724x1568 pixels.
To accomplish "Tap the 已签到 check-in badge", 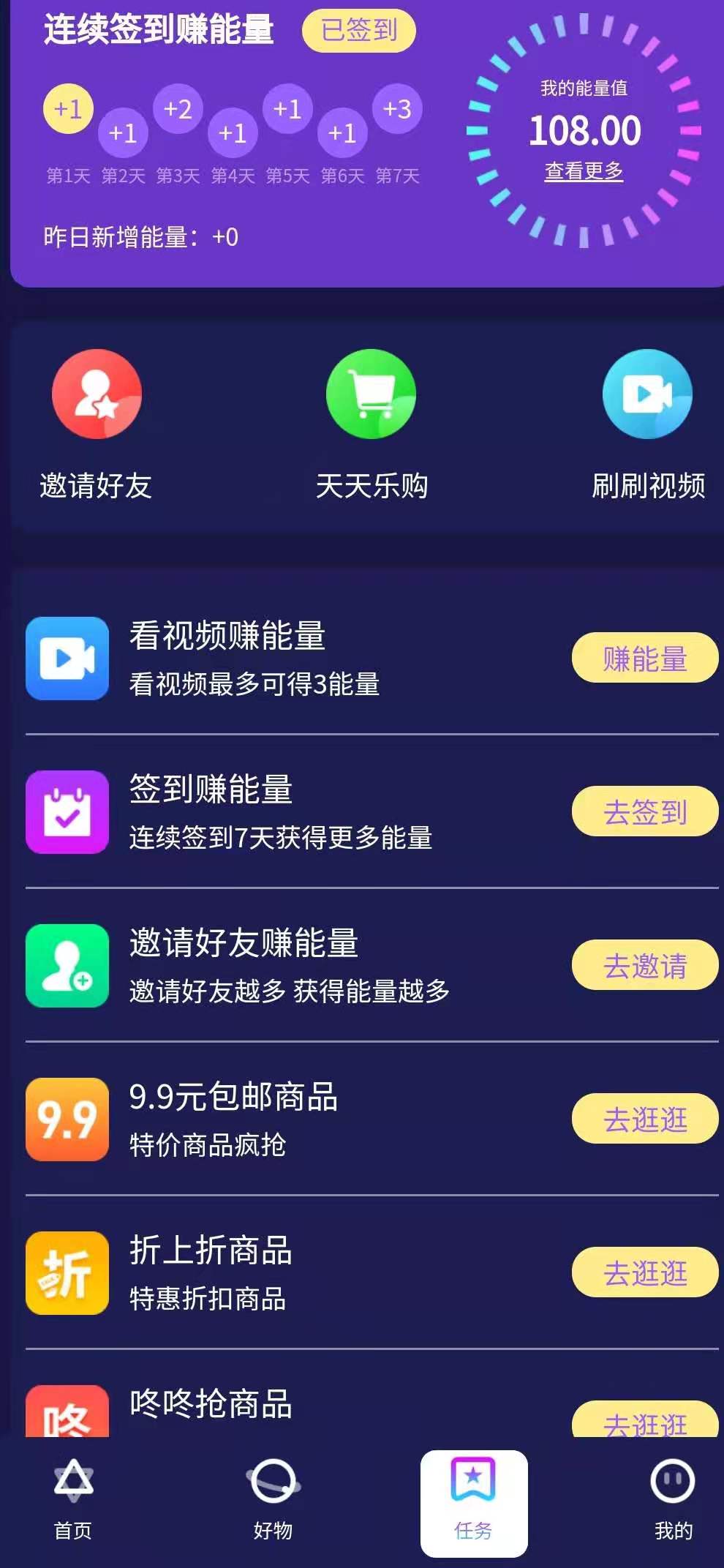I will pos(358,31).
